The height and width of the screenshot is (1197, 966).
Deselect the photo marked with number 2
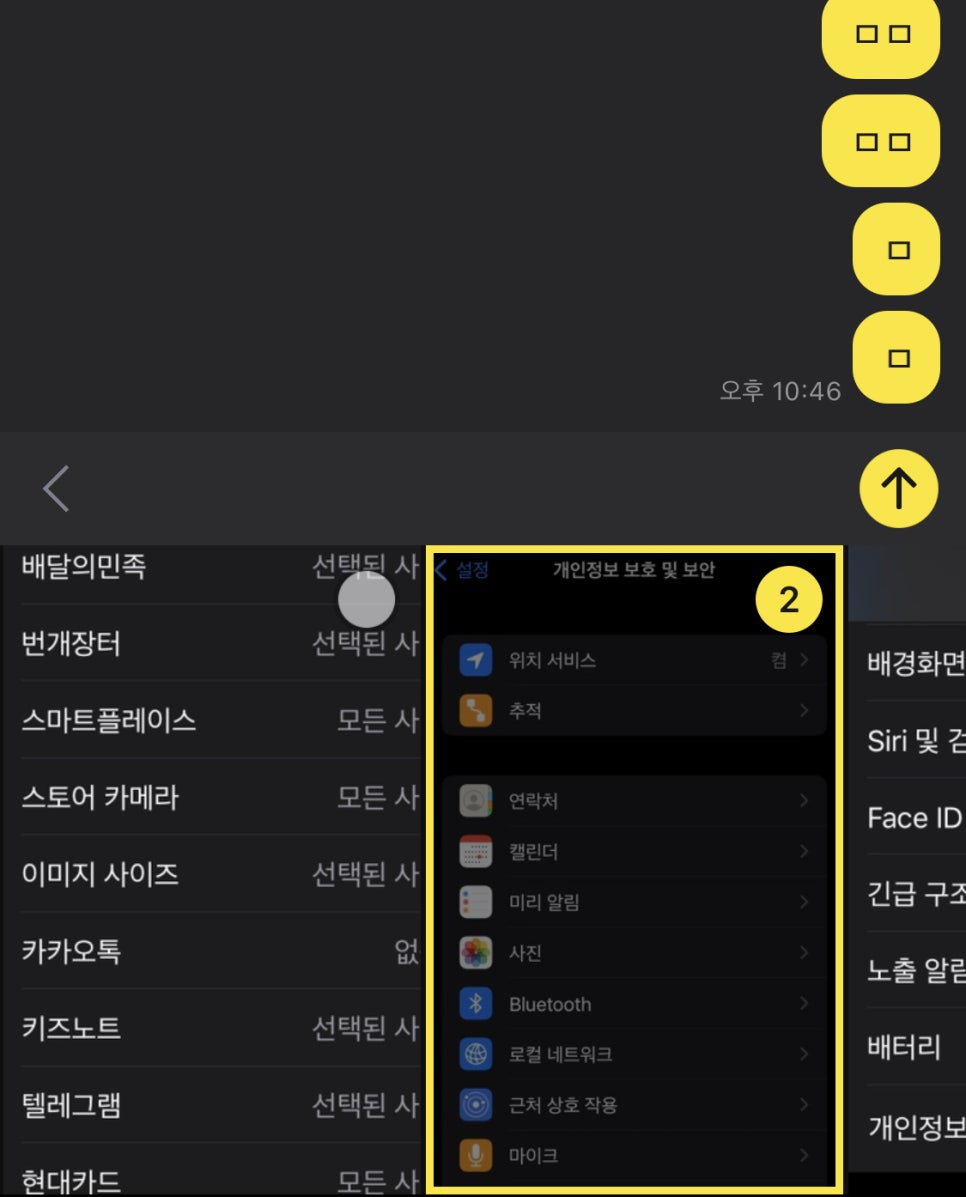pyautogui.click(x=789, y=600)
